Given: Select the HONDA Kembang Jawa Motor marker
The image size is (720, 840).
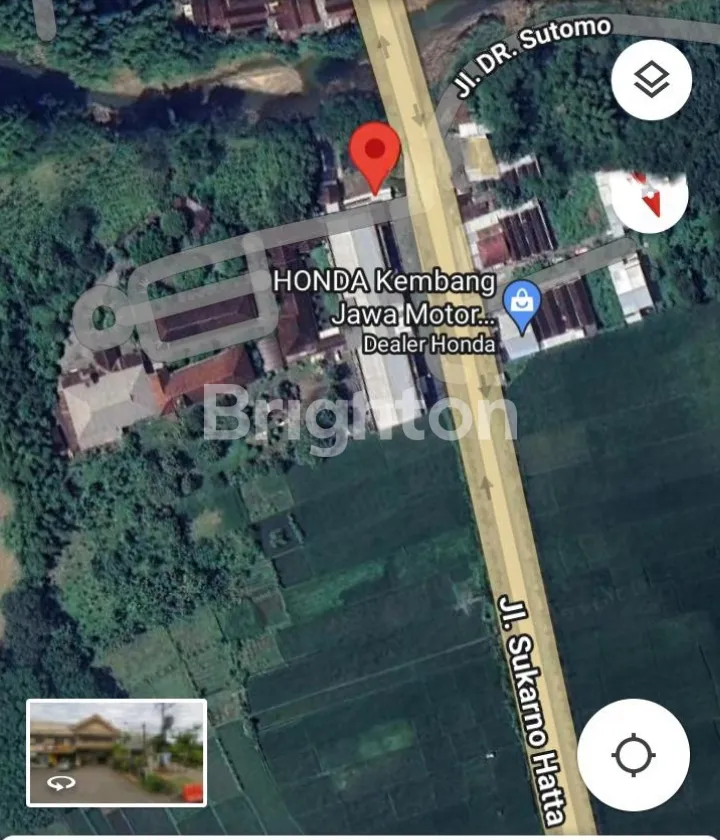Looking at the screenshot, I should 521,301.
